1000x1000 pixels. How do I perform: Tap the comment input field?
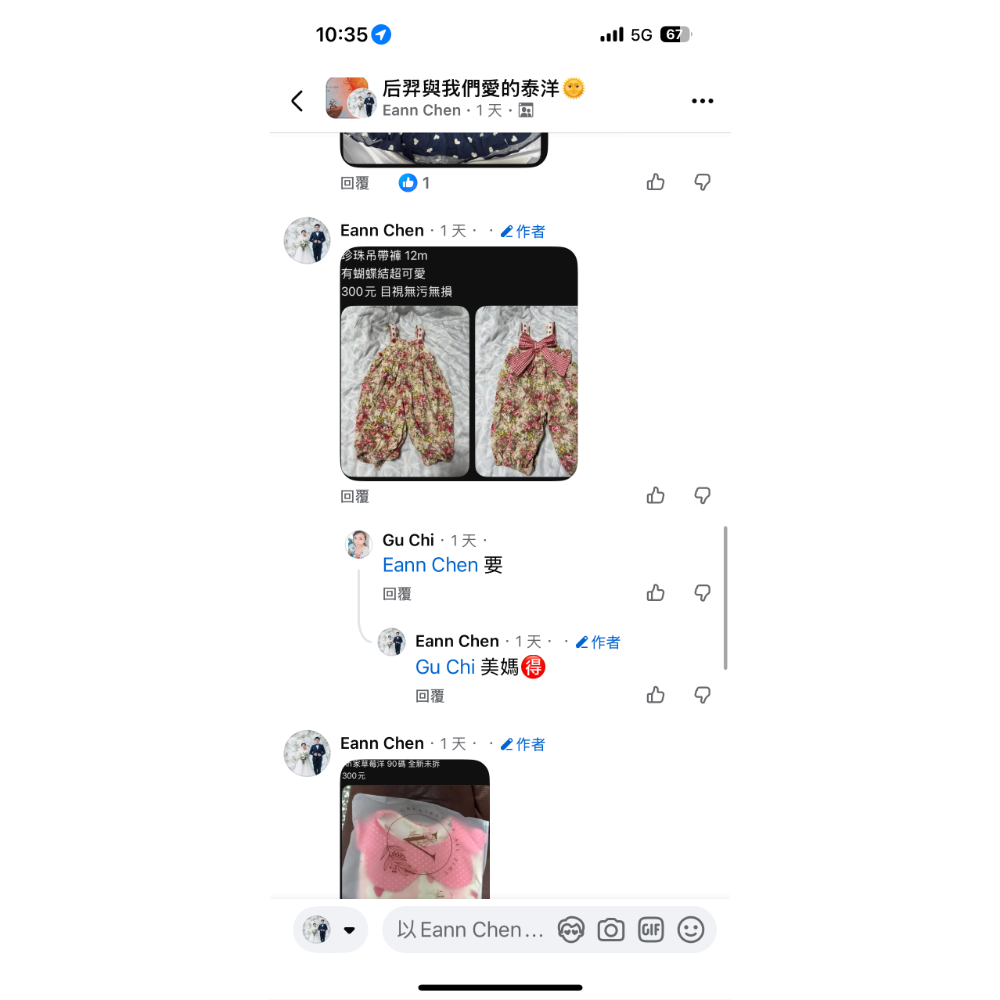click(470, 930)
